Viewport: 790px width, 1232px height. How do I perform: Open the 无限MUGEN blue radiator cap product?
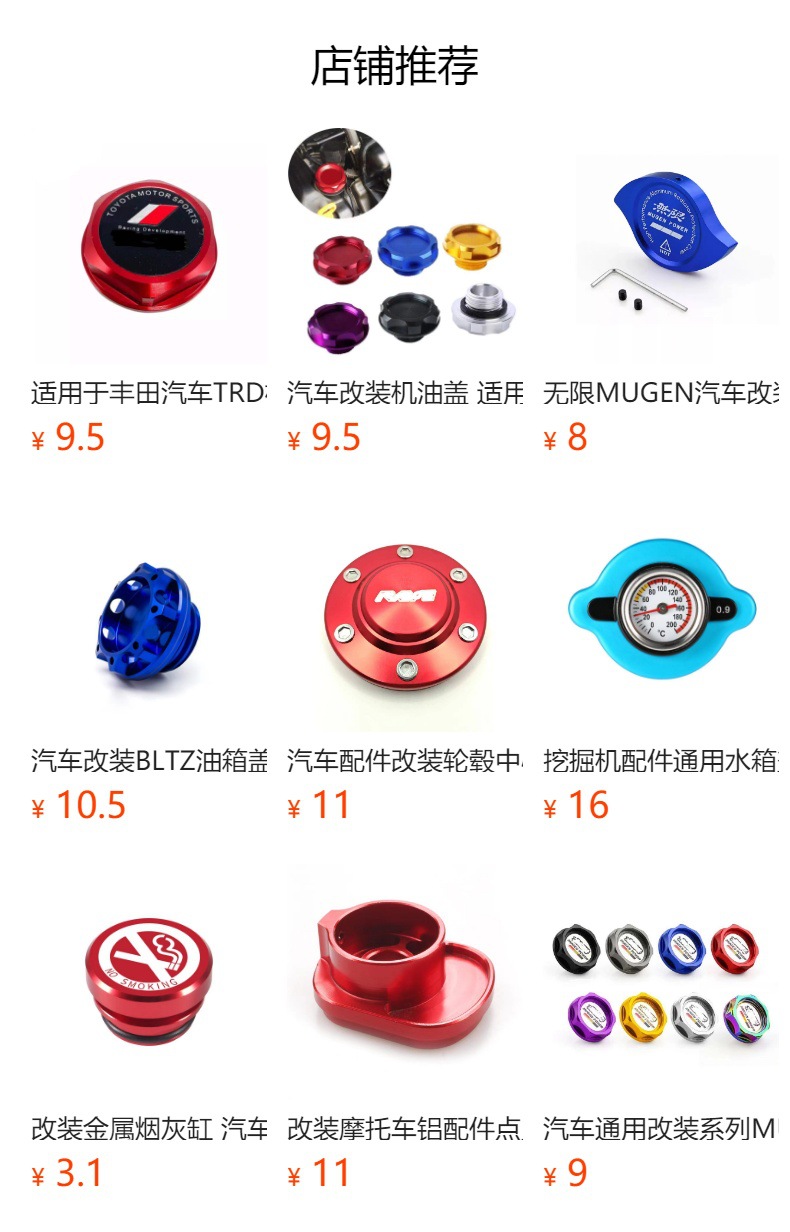coord(661,250)
